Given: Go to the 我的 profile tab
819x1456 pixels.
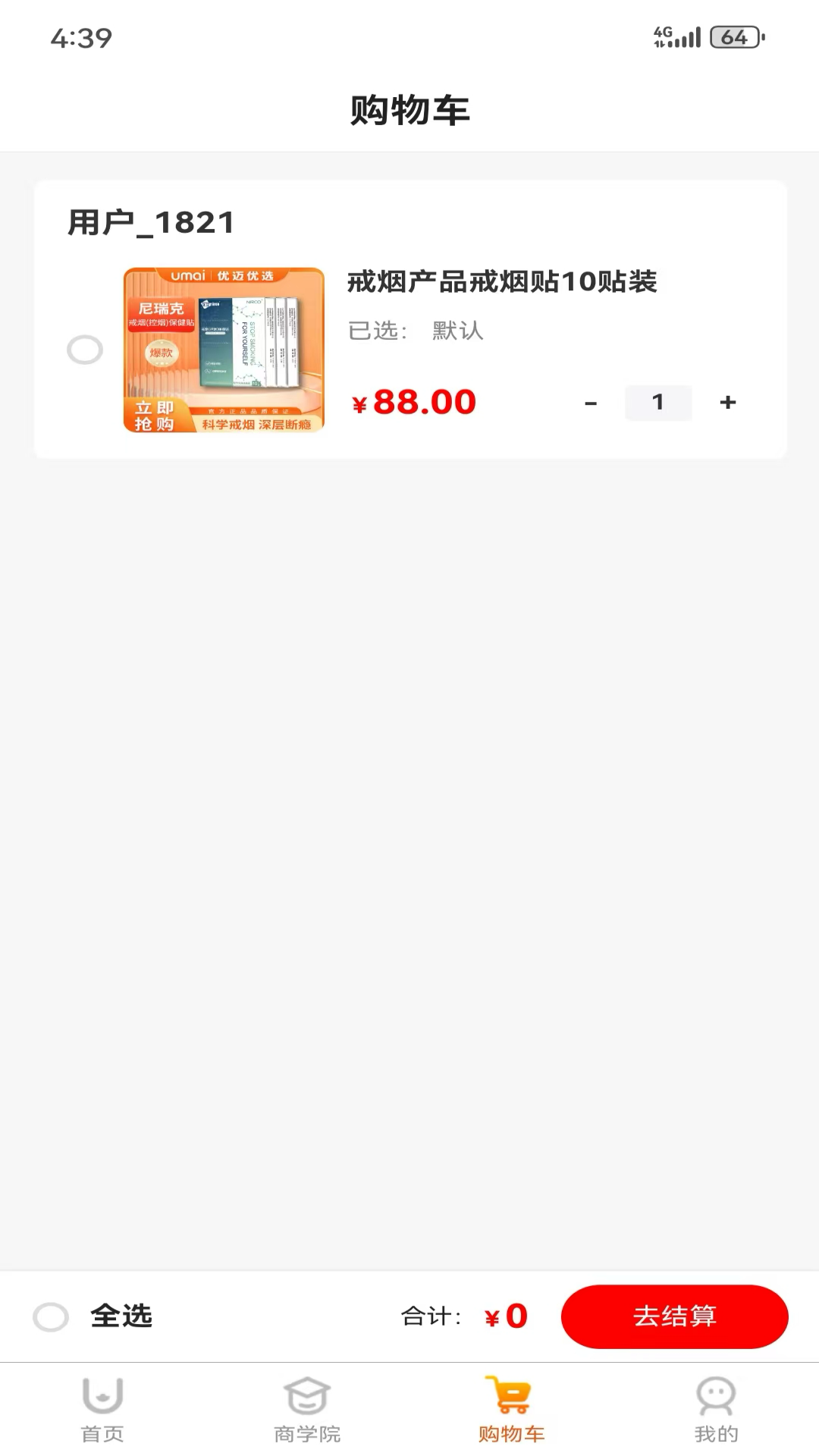Looking at the screenshot, I should pos(716,1409).
